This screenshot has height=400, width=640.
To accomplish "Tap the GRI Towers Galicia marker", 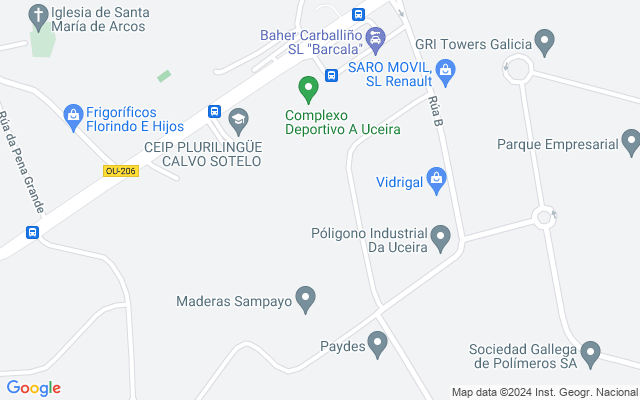I will point(545,42).
